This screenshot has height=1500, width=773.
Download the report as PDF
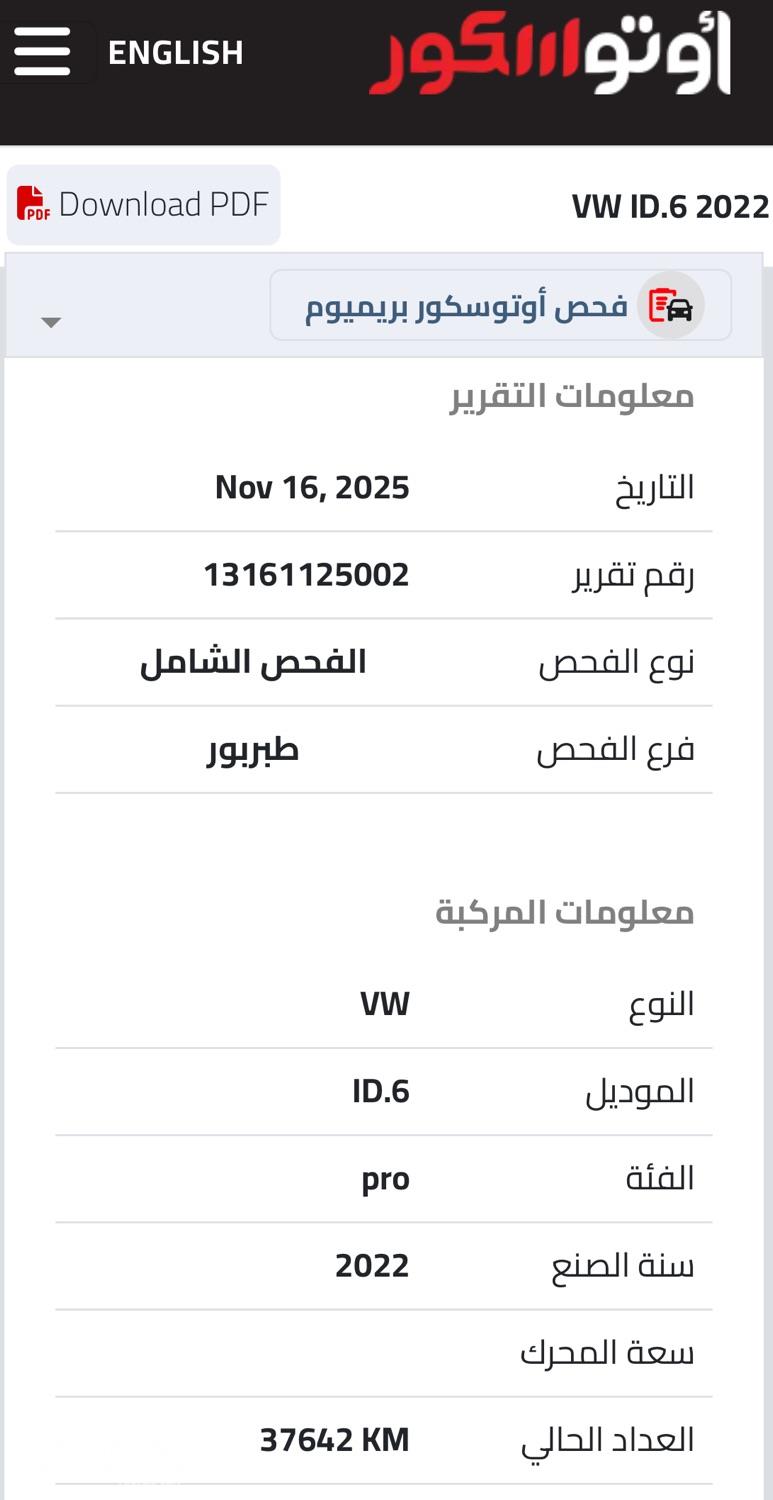(144, 204)
